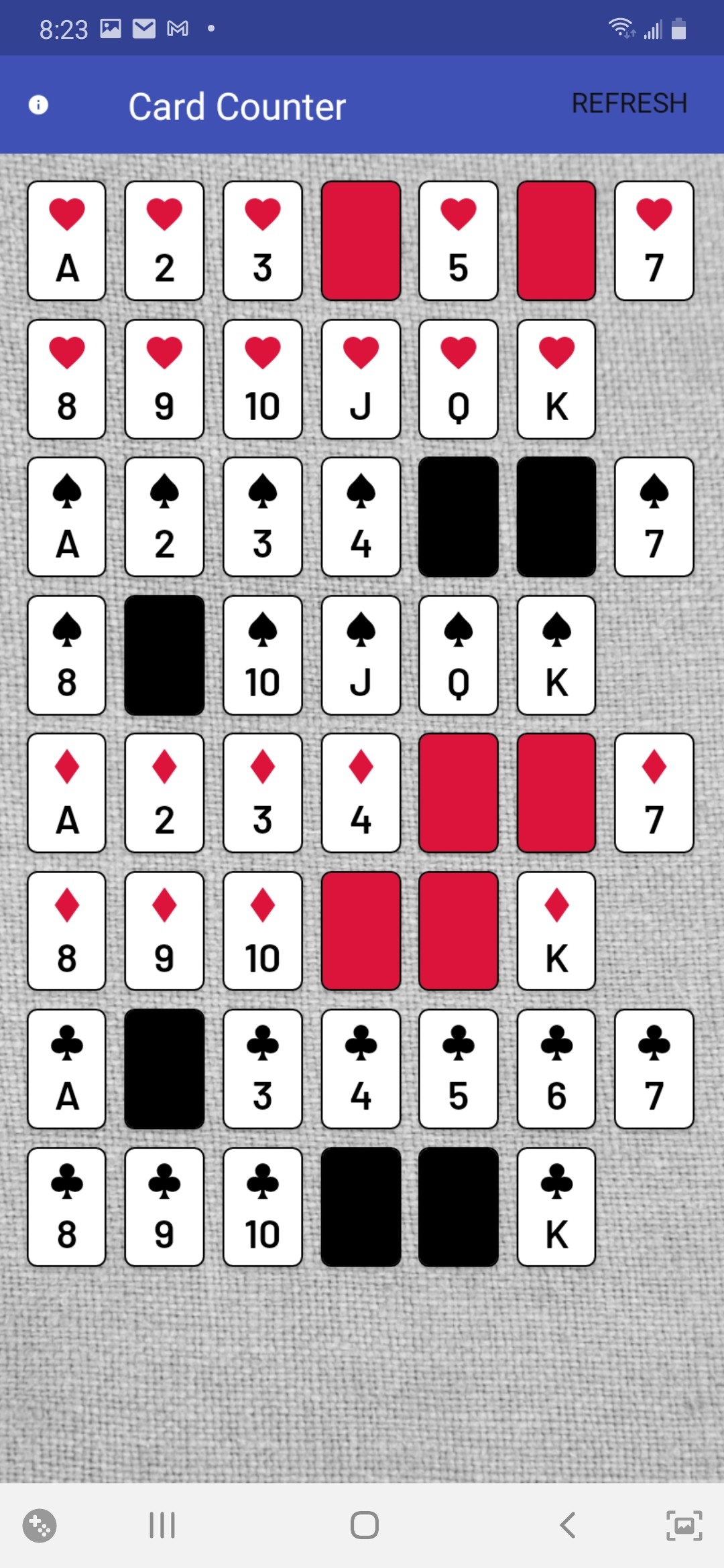Open recent apps from the navigation bar
This screenshot has height=1568, width=724.
click(x=162, y=1525)
